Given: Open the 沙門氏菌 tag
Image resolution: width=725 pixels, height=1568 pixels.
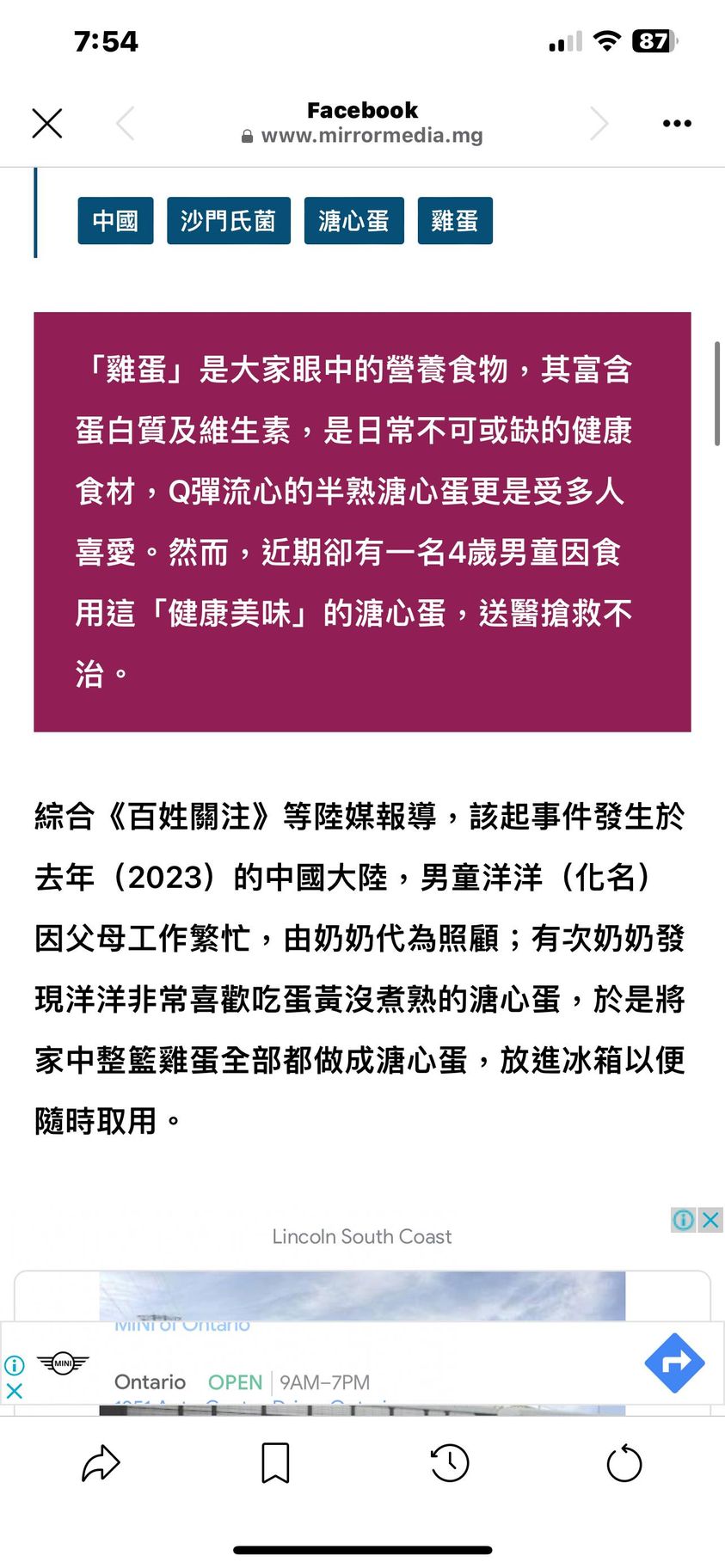Looking at the screenshot, I should coord(228,221).
